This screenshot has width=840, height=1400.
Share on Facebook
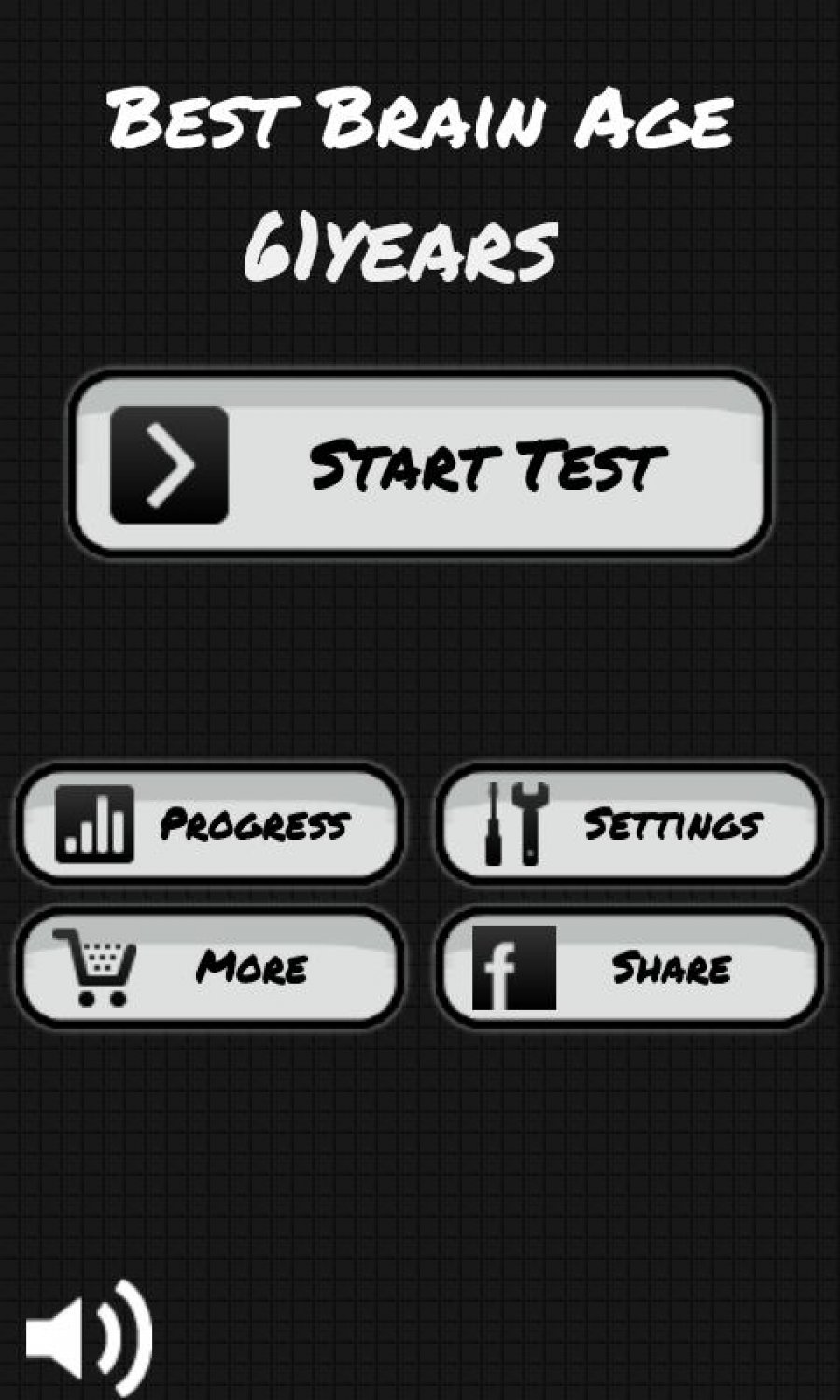tap(630, 967)
